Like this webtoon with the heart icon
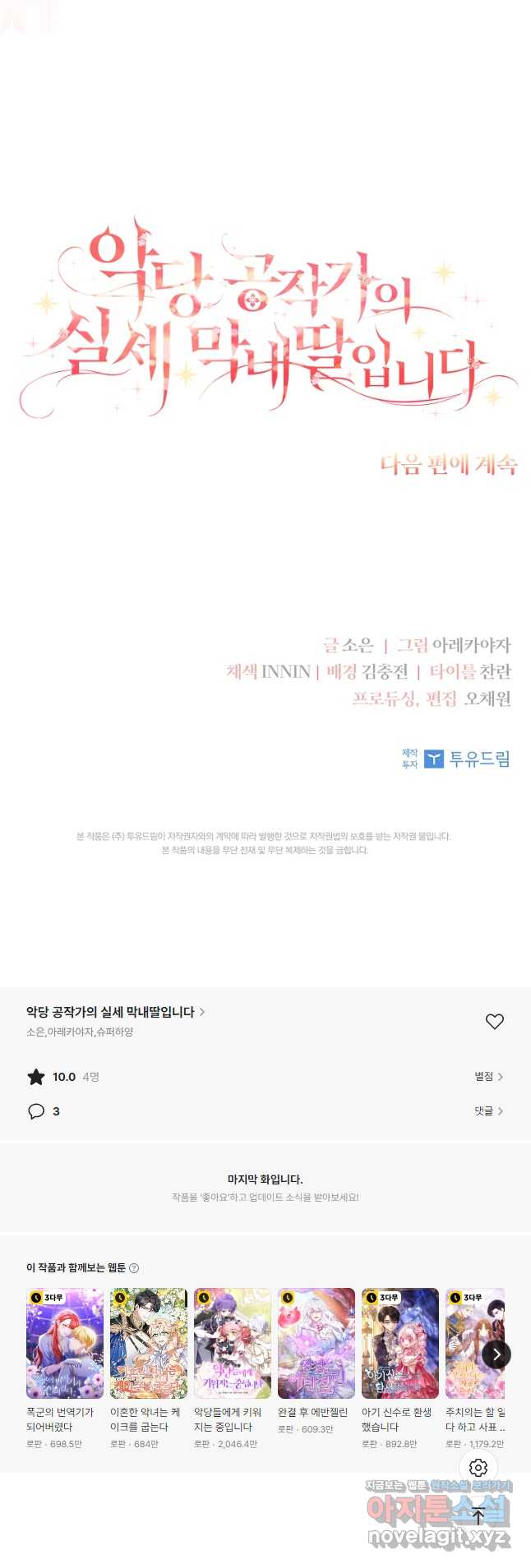The image size is (531, 1568). pyautogui.click(x=494, y=1021)
